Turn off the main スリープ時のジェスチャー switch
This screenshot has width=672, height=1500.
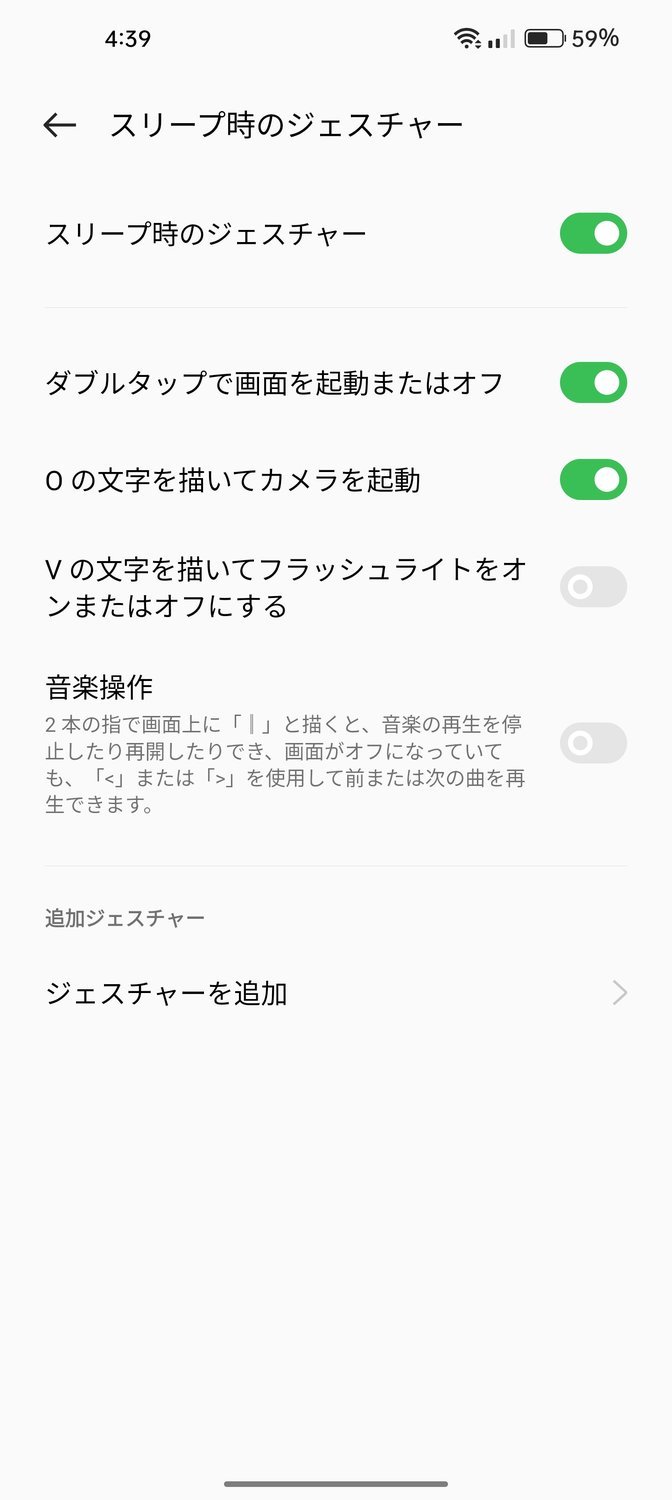[593, 233]
